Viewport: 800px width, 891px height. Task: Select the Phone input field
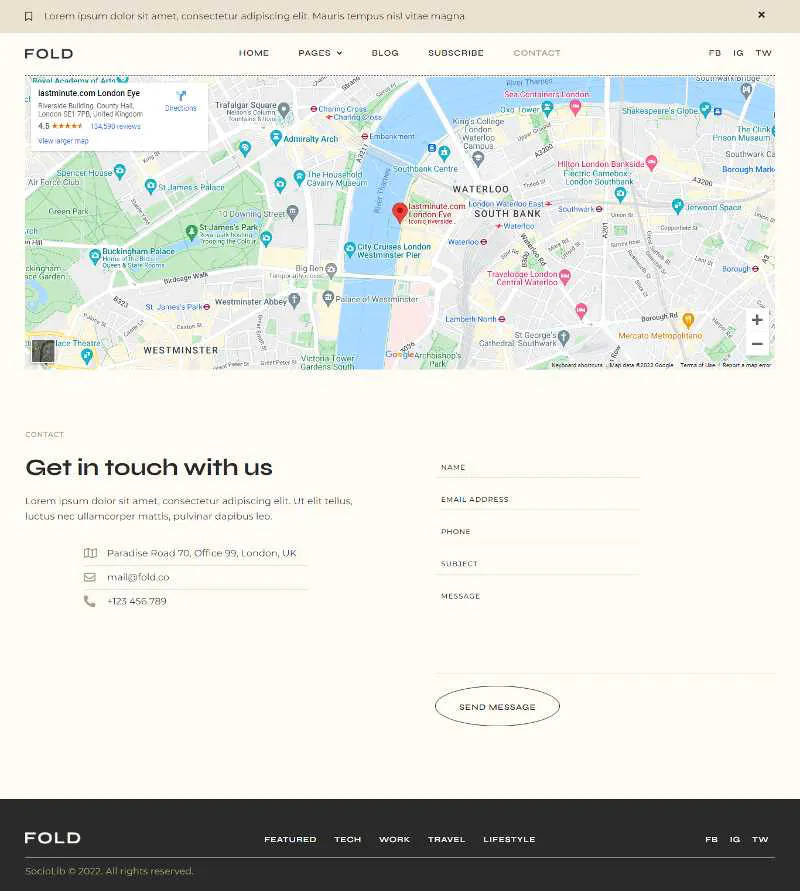coord(537,531)
